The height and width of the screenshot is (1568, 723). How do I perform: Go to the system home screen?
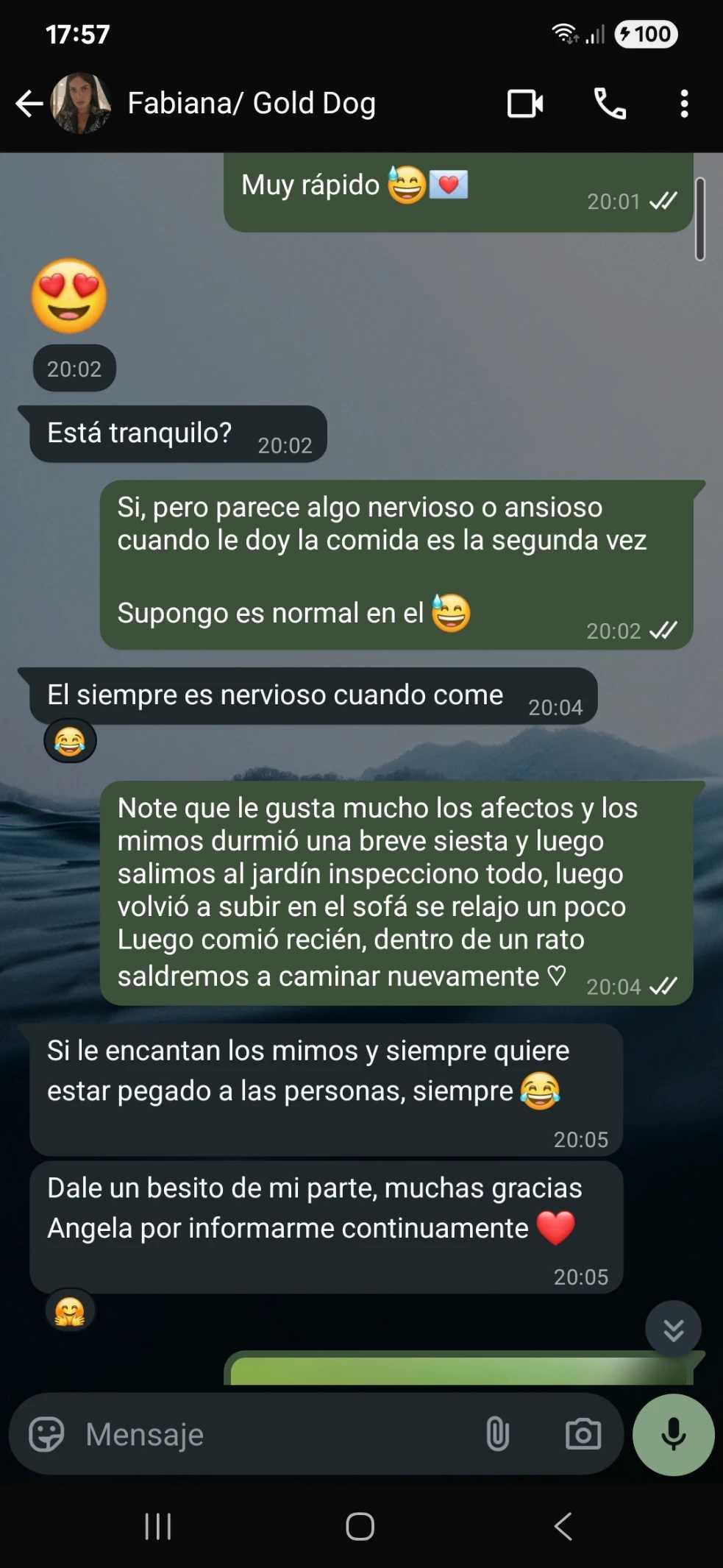[360, 1527]
